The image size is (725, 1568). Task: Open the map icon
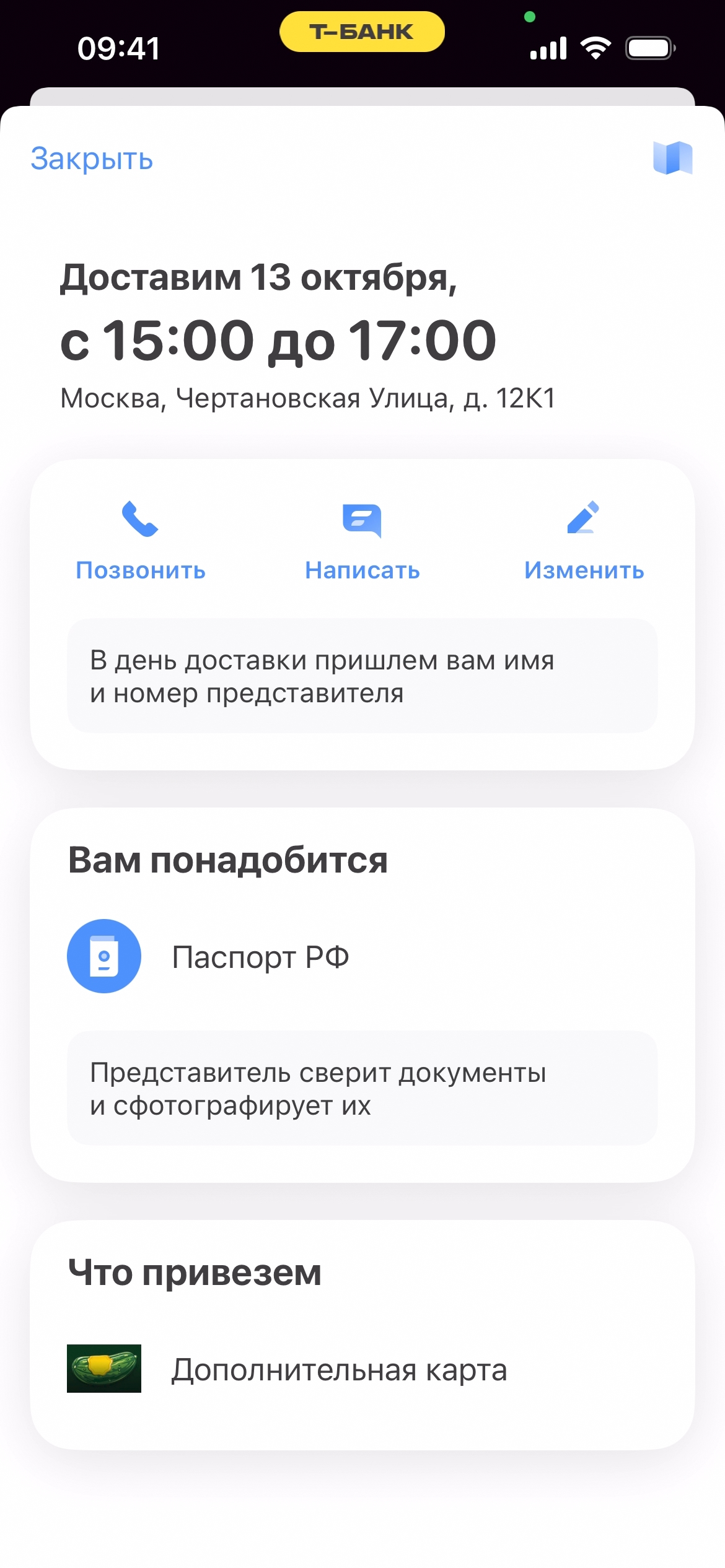click(x=672, y=158)
